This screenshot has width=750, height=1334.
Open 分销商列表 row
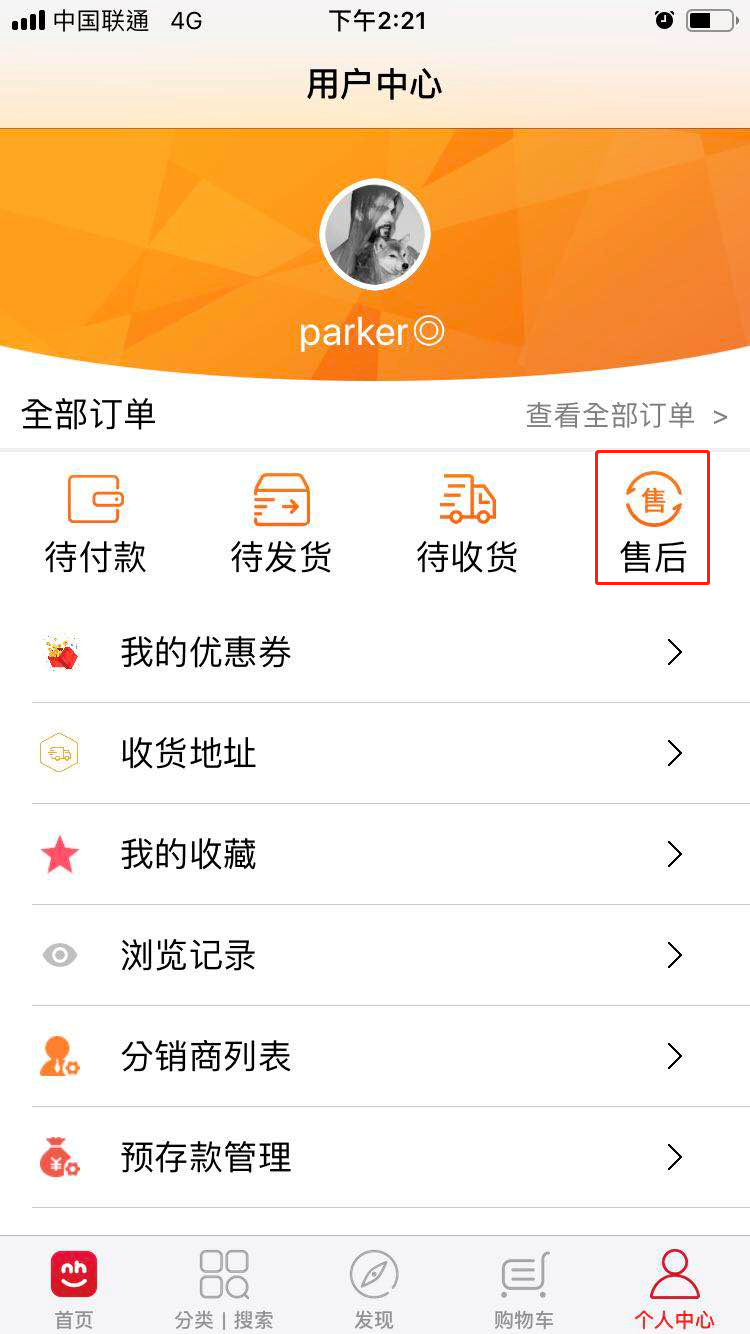tap(375, 1056)
